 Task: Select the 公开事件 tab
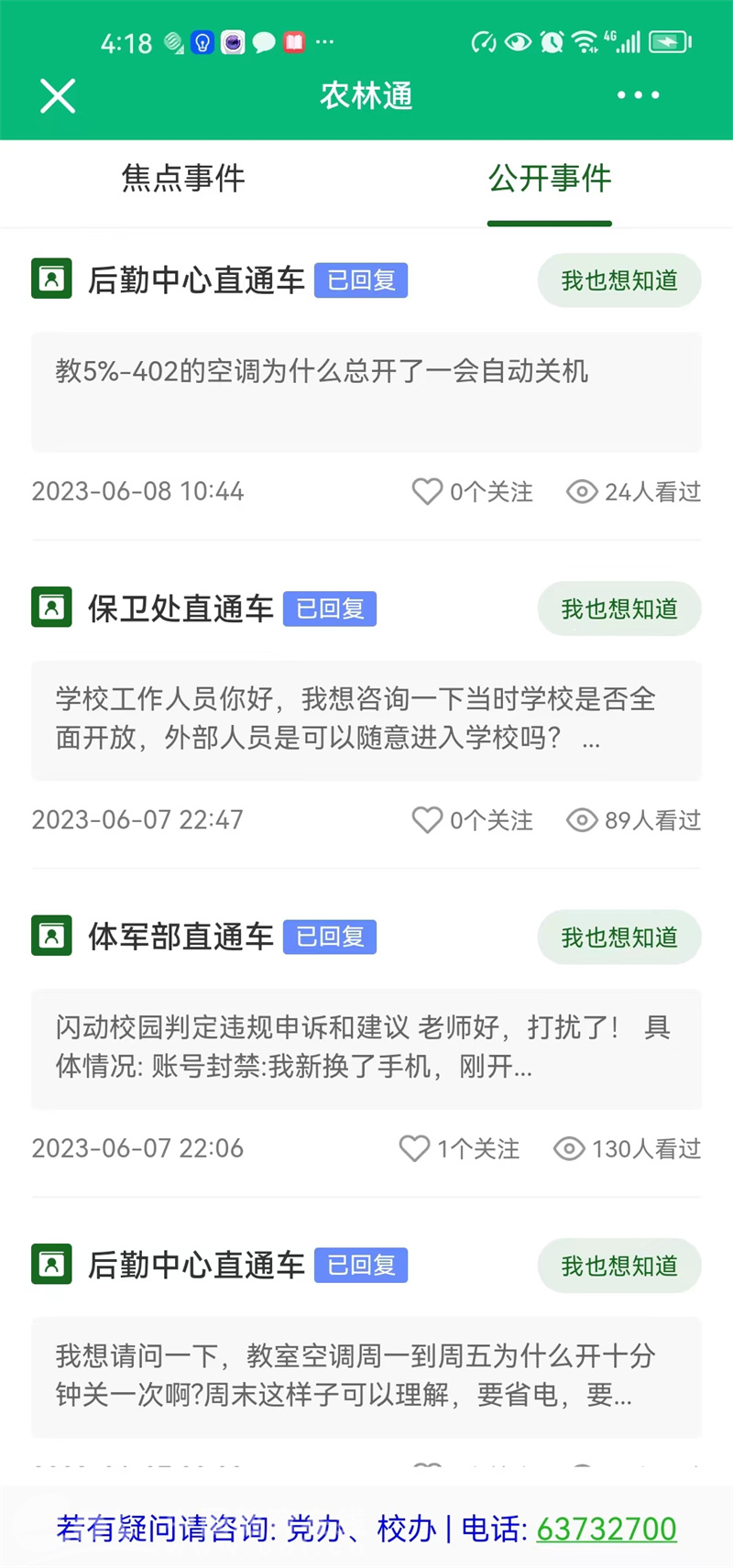(x=550, y=178)
